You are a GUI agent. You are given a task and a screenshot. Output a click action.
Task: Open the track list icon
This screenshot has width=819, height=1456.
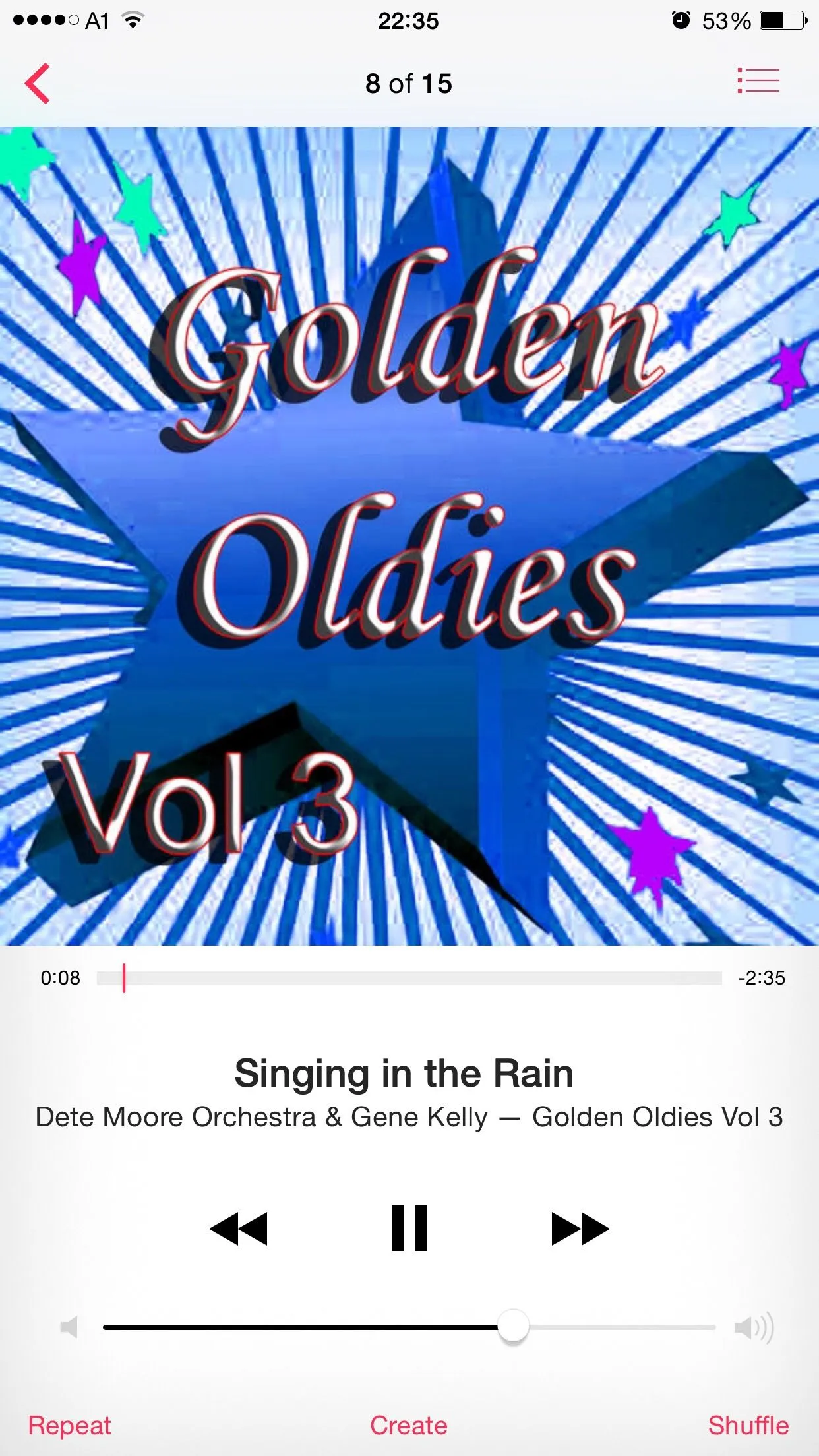758,81
